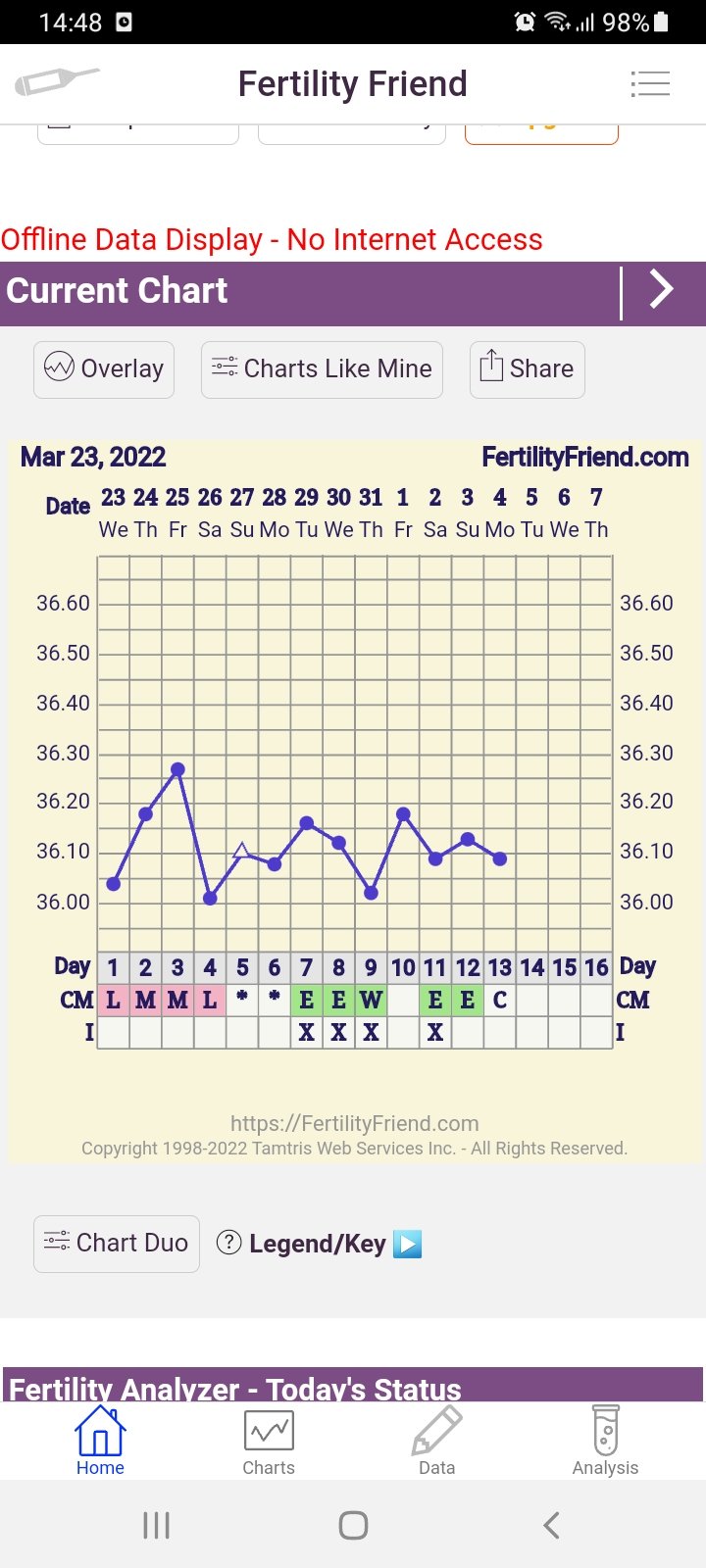Viewport: 706px width, 1568px height.
Task: Go back with system back button
Action: [x=551, y=1525]
